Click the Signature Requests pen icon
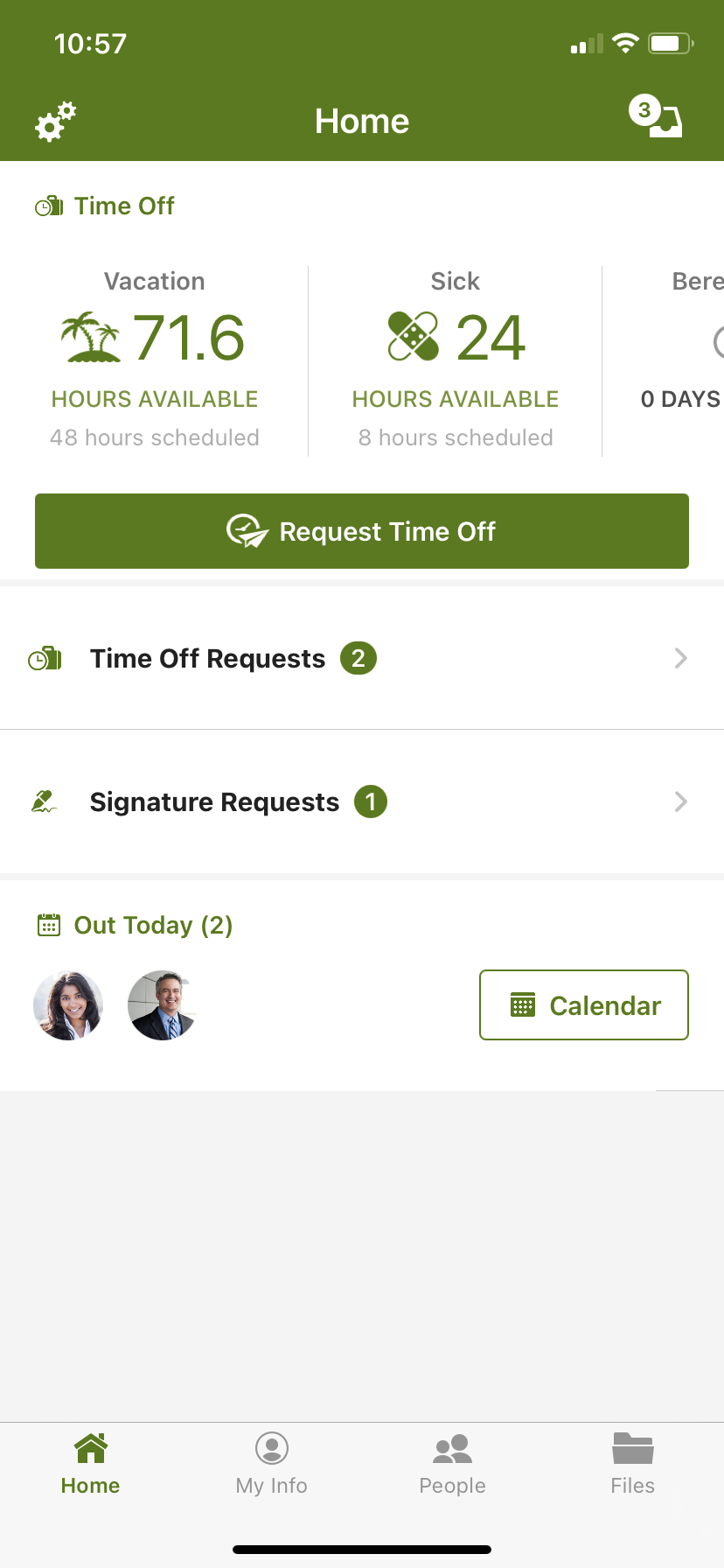724x1568 pixels. tap(44, 801)
